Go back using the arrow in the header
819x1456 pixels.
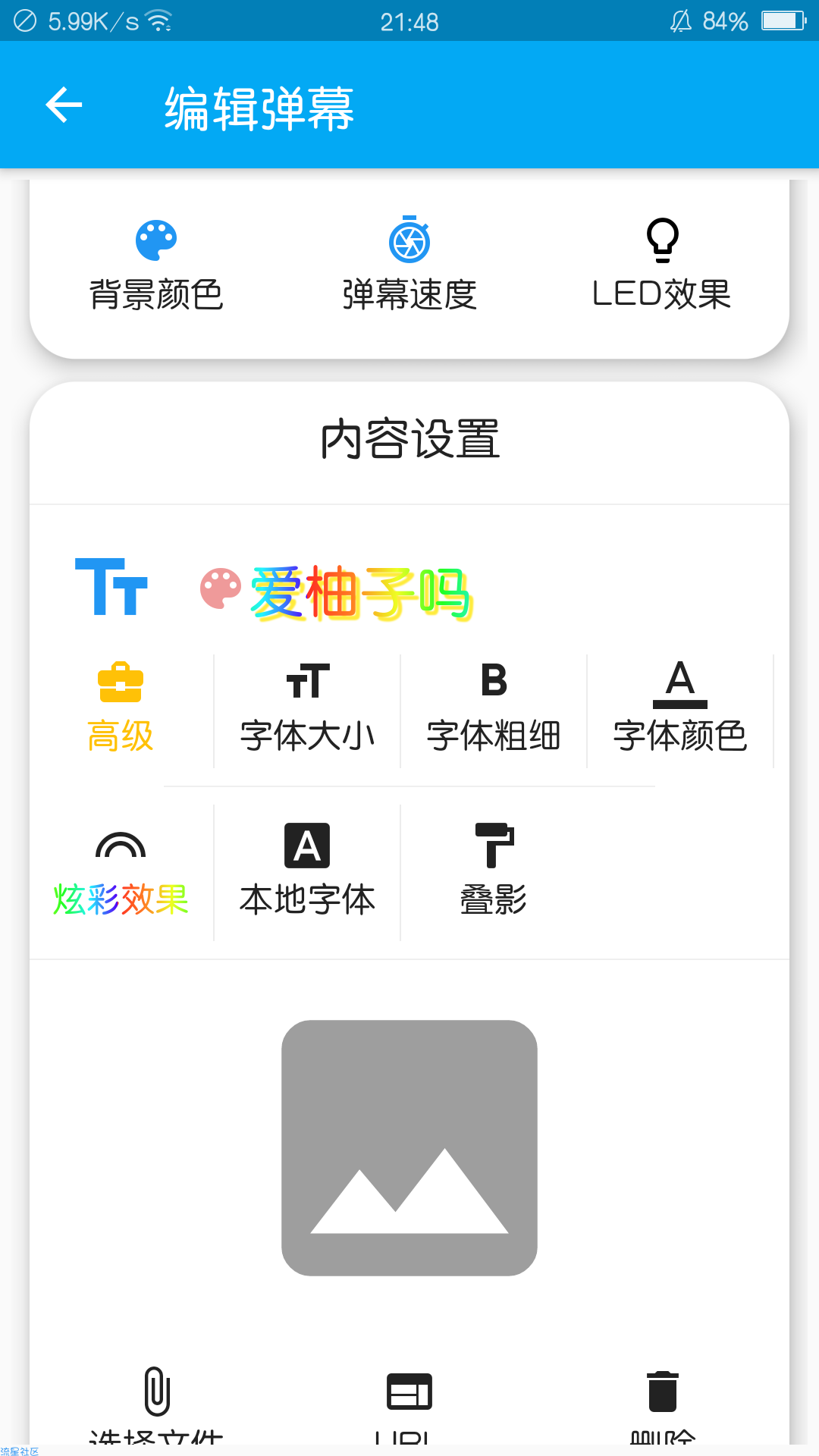(x=64, y=105)
